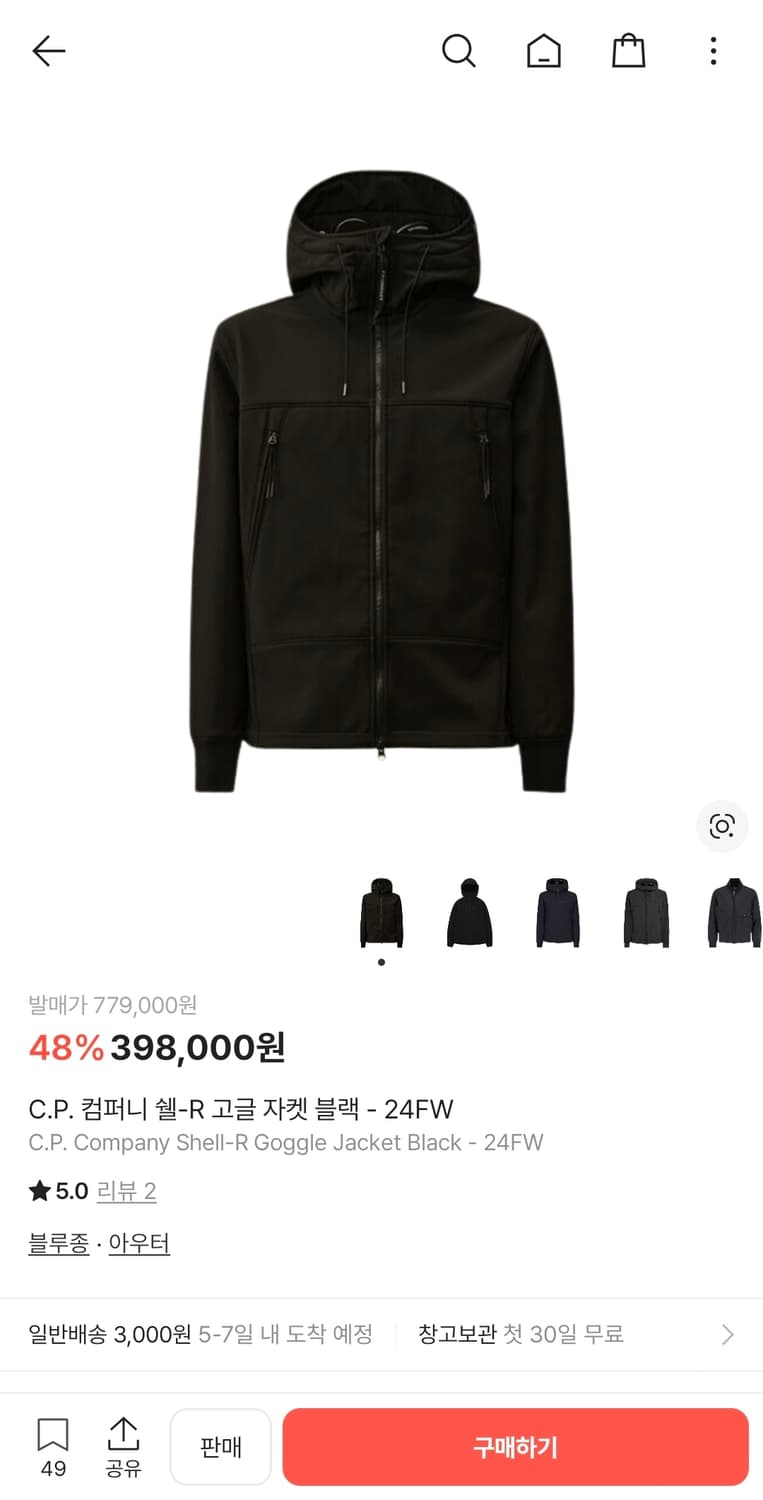Image resolution: width=763 pixels, height=1500 pixels.
Task: Select the first product image dot indicator
Action: (x=381, y=961)
